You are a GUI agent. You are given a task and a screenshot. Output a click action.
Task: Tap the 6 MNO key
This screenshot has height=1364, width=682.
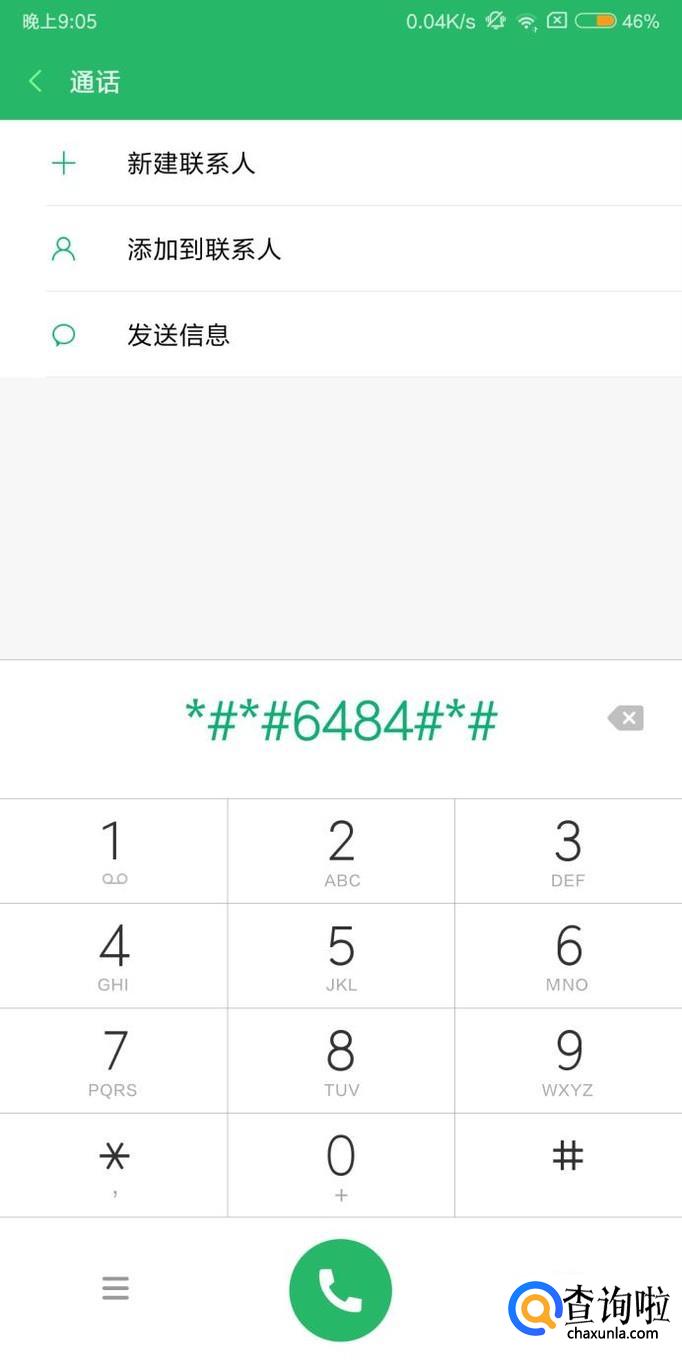coord(568,956)
